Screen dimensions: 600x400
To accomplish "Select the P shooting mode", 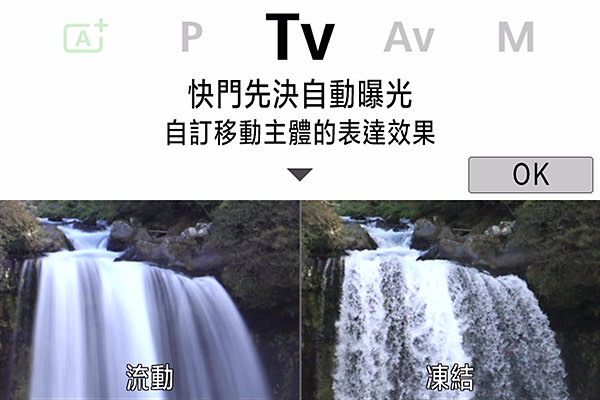I will coord(191,37).
